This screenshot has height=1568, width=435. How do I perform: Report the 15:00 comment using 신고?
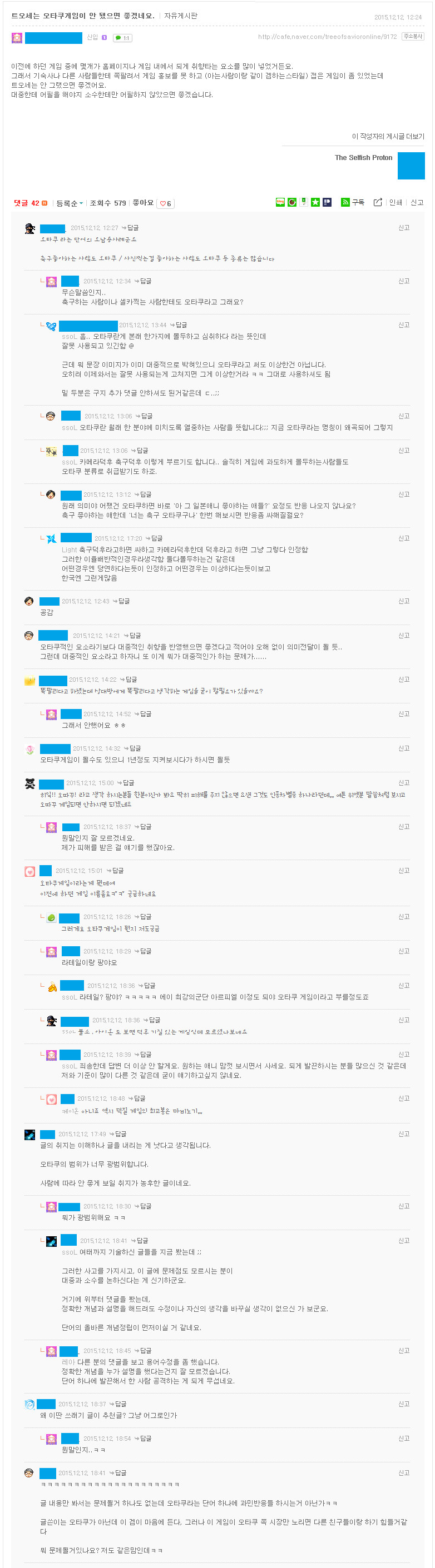click(403, 783)
